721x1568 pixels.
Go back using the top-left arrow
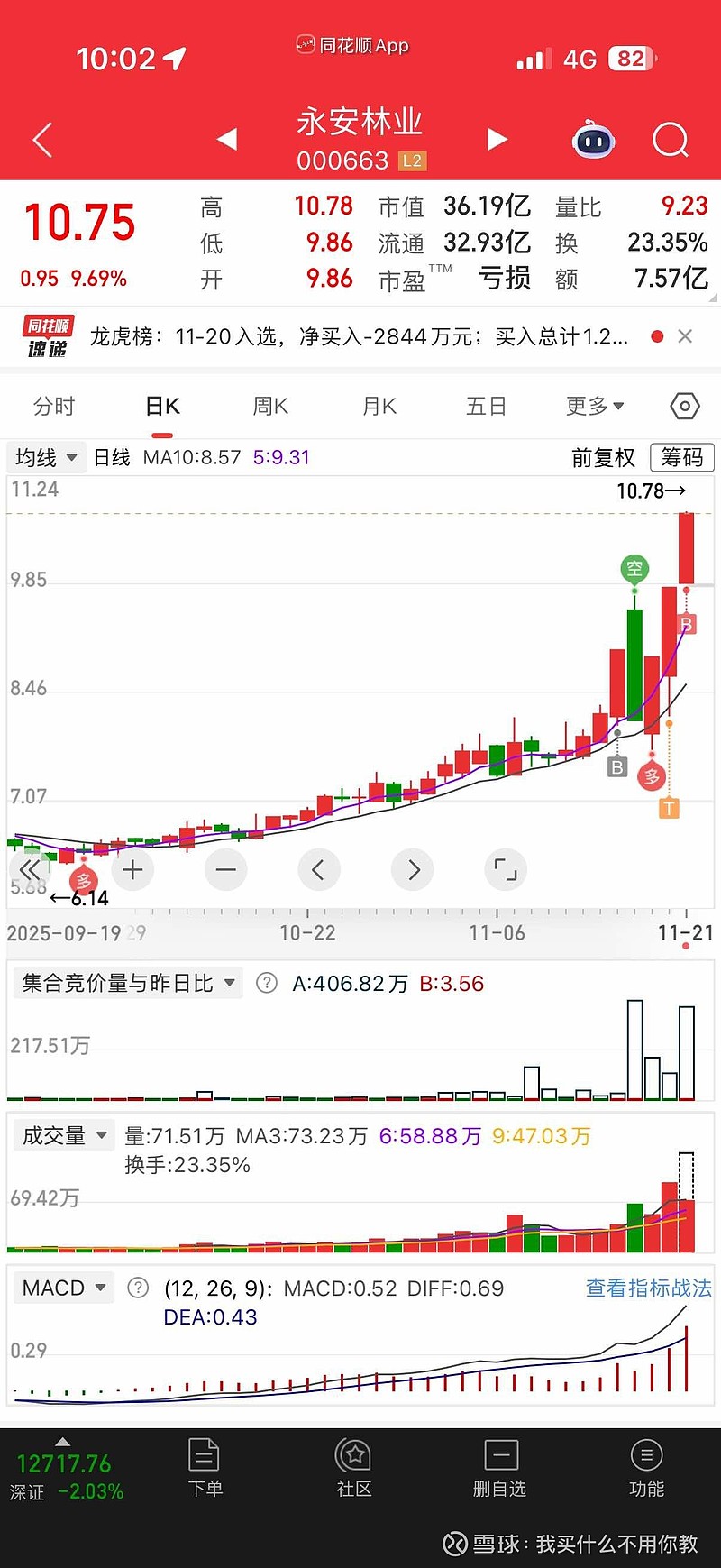(42, 140)
